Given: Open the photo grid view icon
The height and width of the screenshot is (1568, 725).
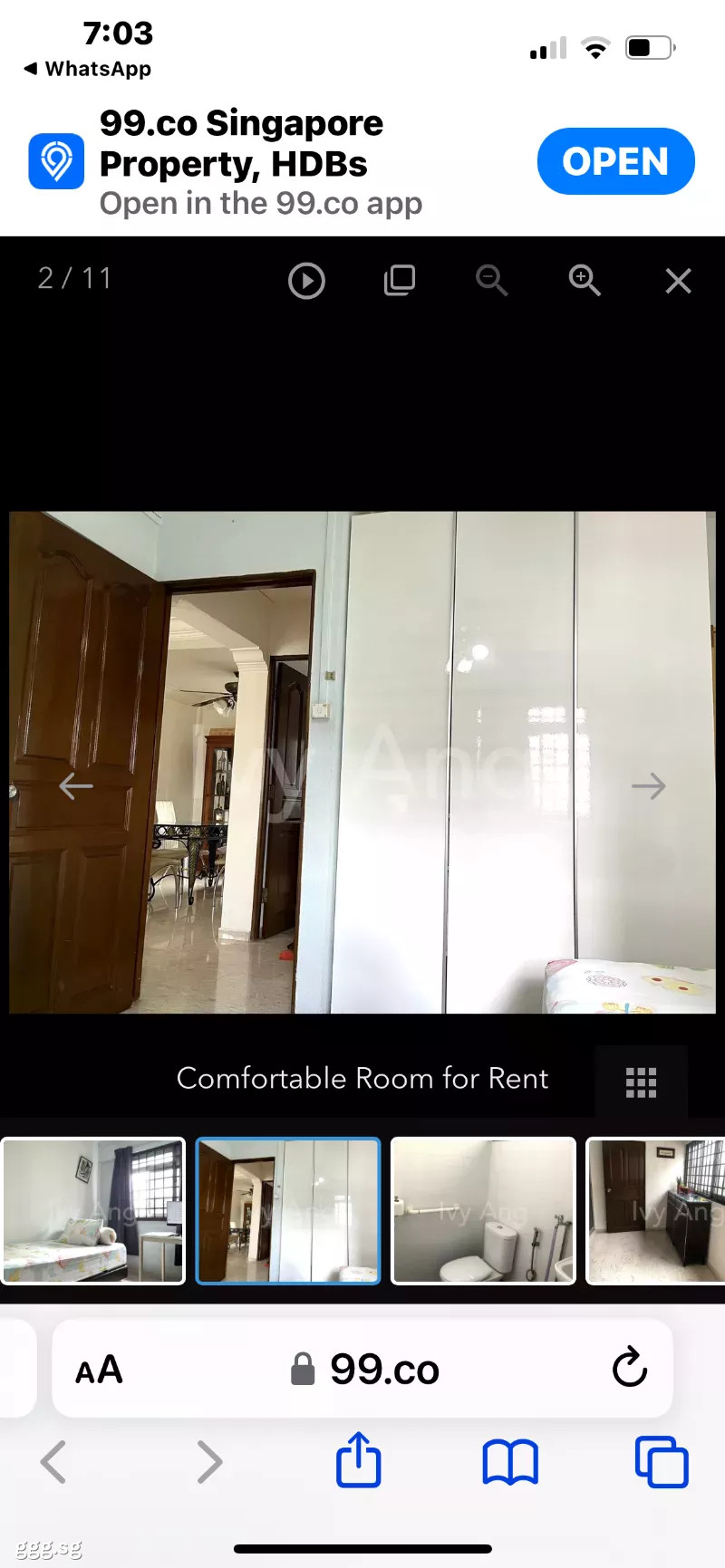Looking at the screenshot, I should [641, 1082].
